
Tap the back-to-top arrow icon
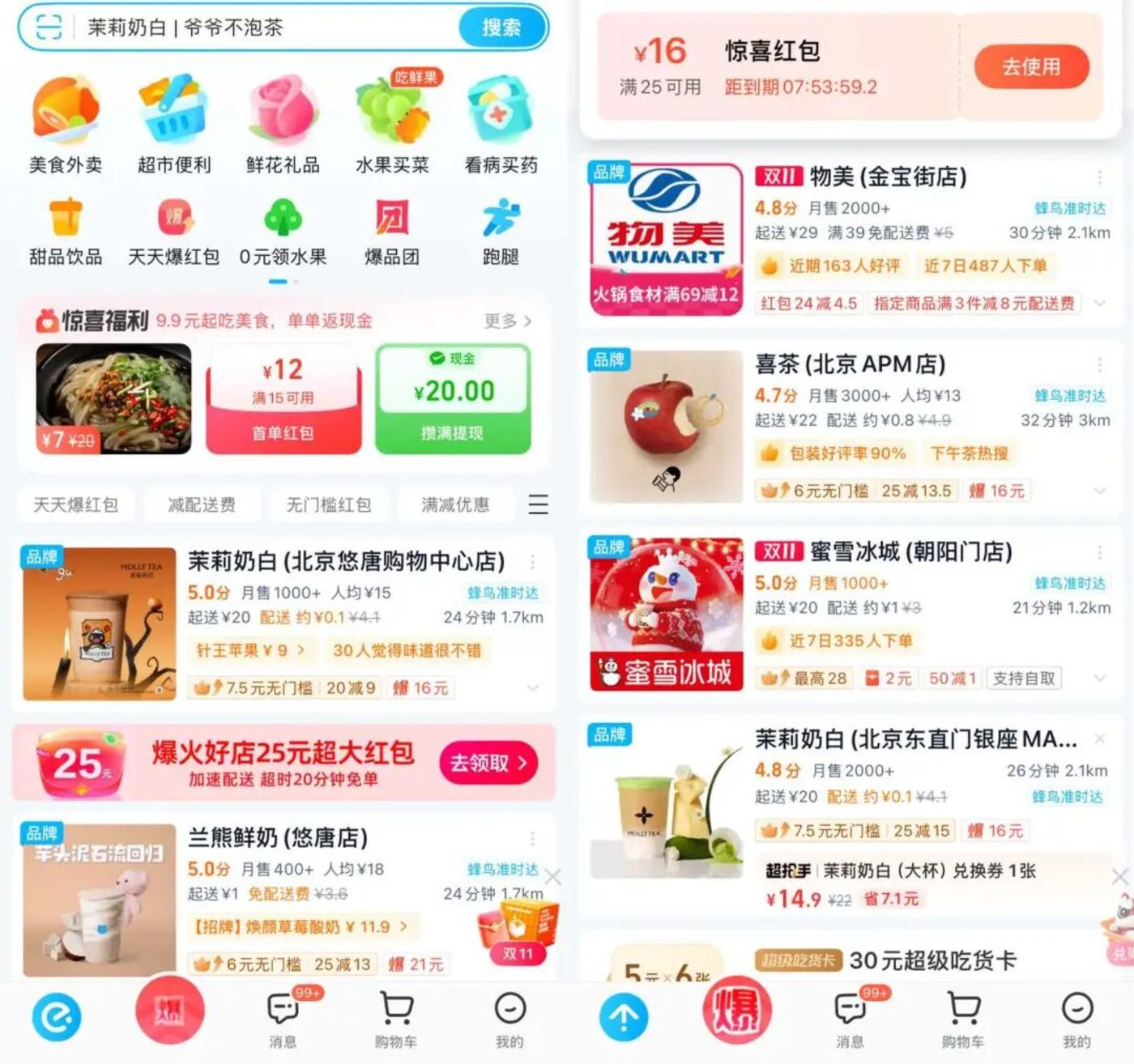624,1018
